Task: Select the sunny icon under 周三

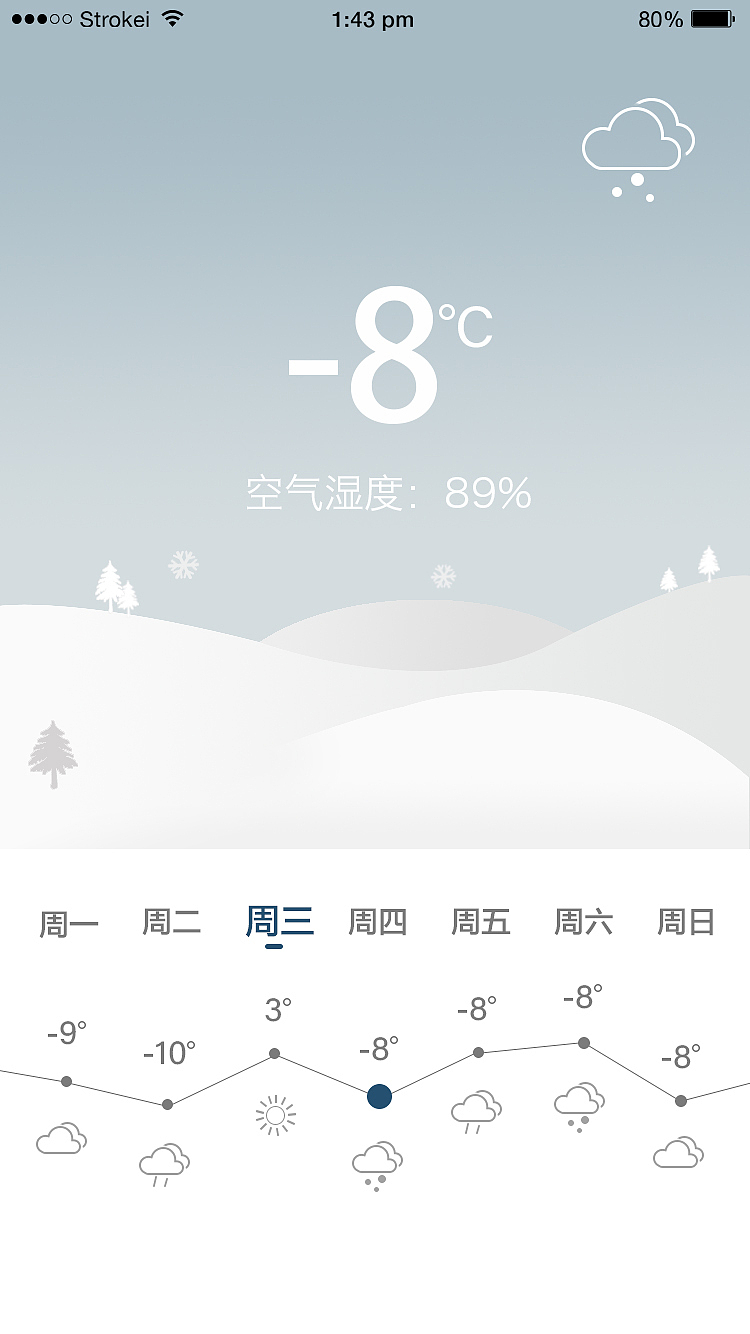Action: click(x=274, y=1115)
